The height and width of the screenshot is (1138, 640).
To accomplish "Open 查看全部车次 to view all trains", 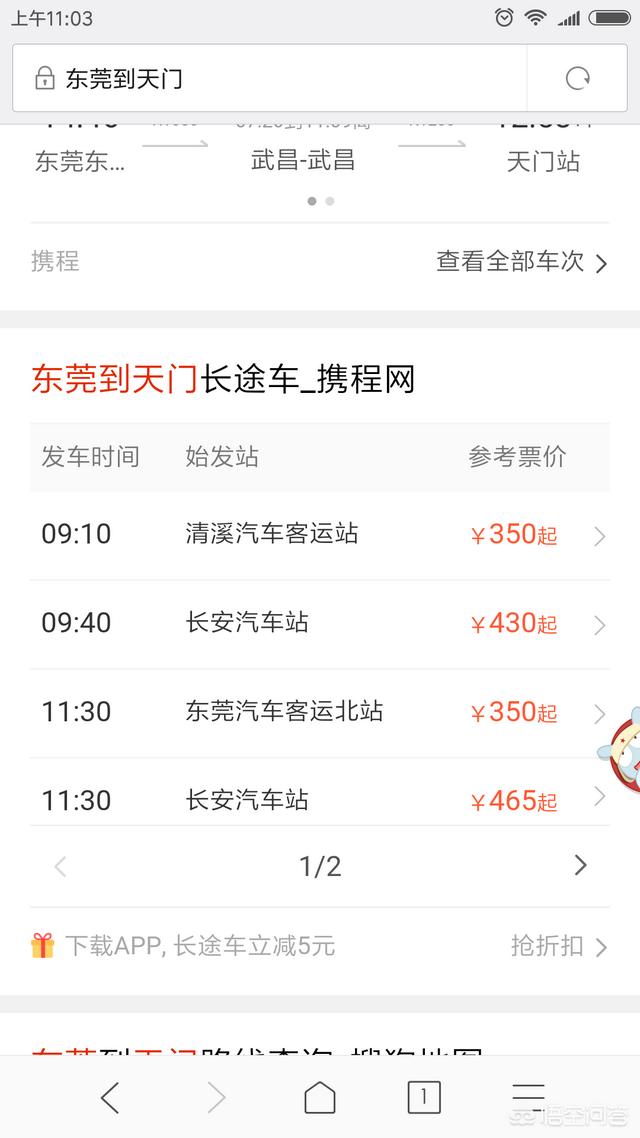I will pyautogui.click(x=521, y=262).
